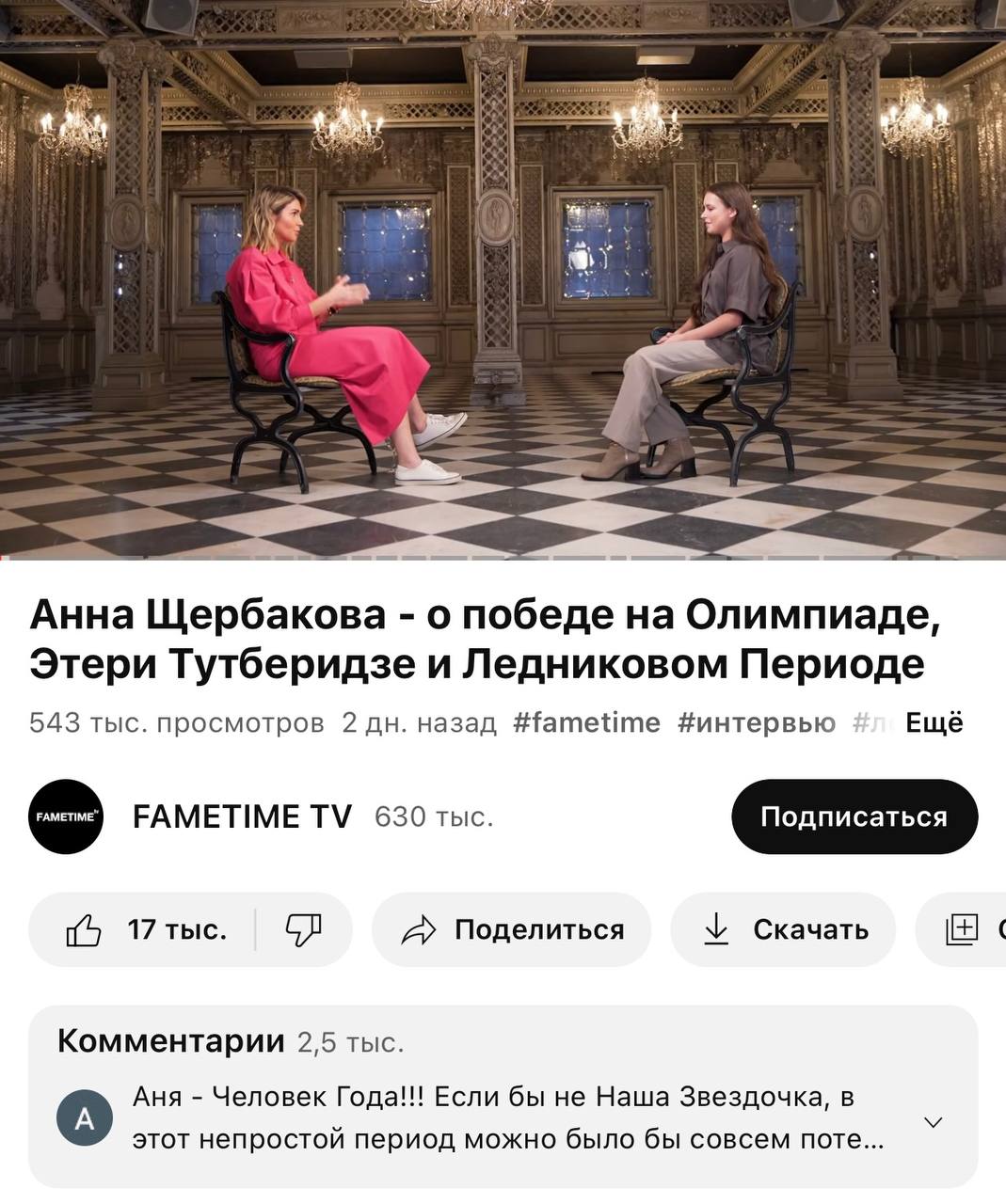Open the #интервью hashtag
Screen dimensions: 1006x1204
tap(757, 722)
